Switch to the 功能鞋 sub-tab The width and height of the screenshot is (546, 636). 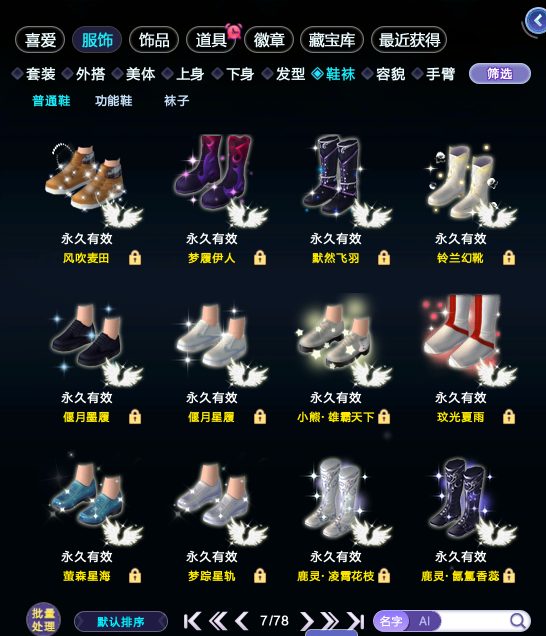click(114, 101)
